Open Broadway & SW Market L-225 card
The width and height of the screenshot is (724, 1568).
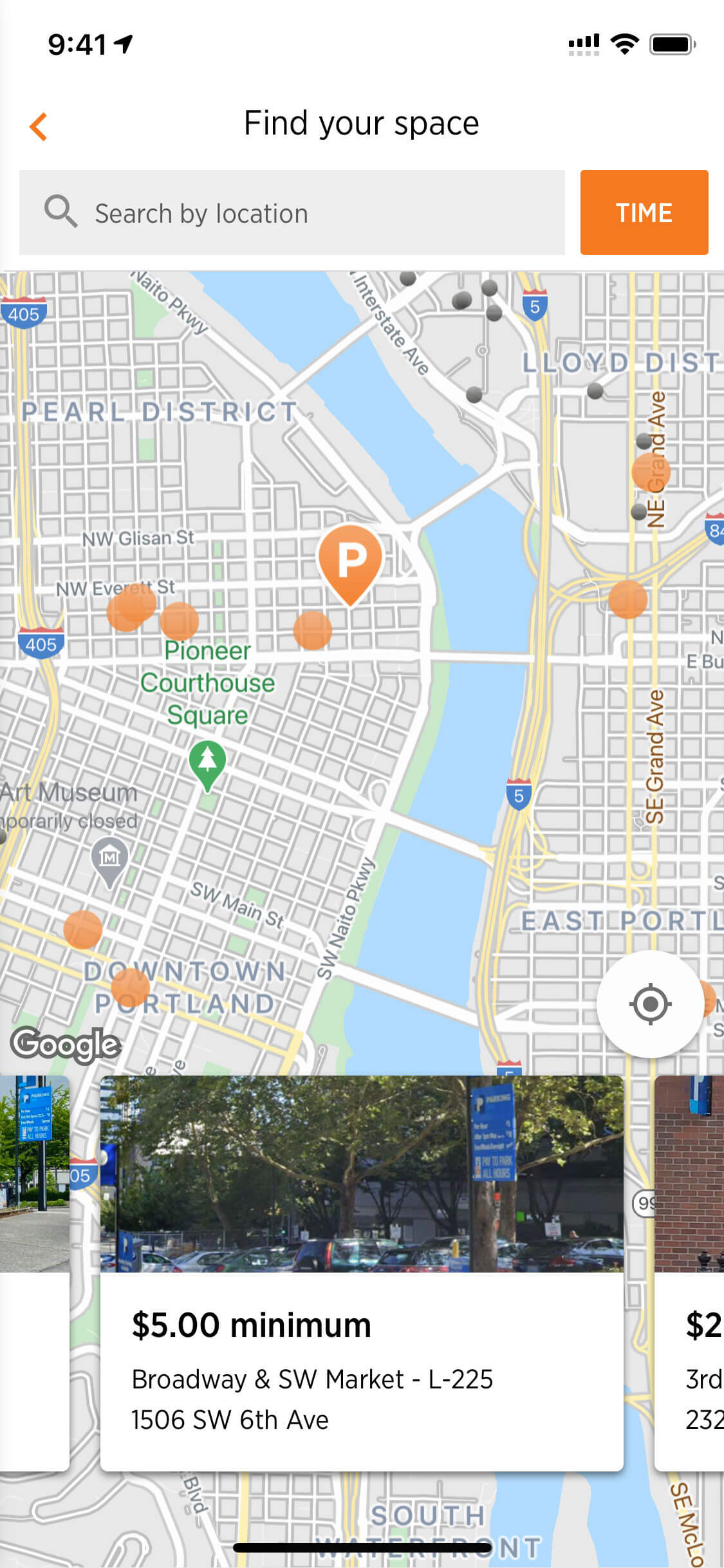point(361,1272)
